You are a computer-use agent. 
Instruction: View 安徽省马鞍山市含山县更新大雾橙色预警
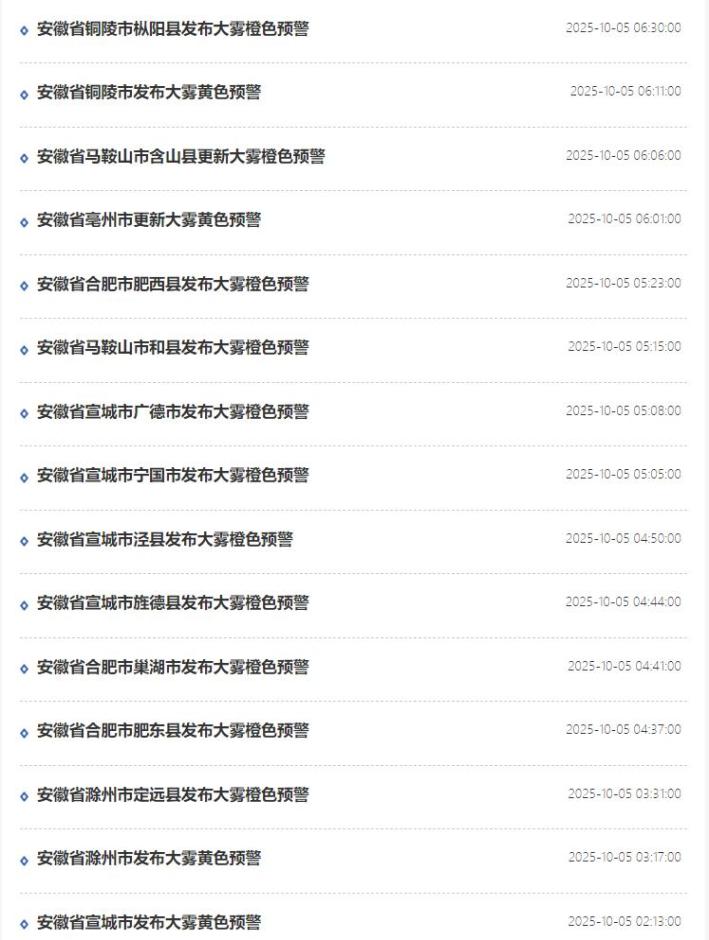(180, 157)
